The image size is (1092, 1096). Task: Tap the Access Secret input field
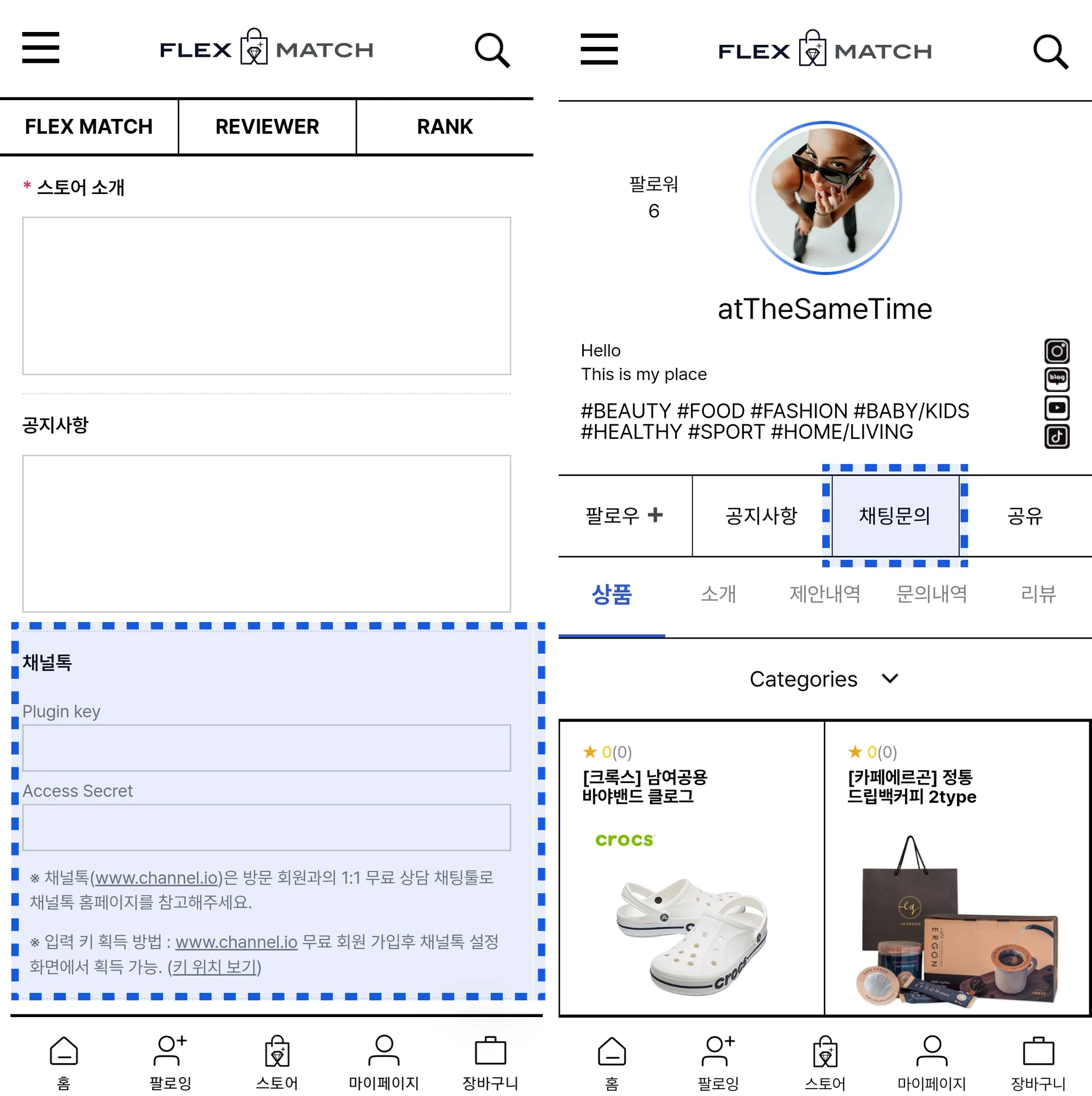tap(266, 827)
